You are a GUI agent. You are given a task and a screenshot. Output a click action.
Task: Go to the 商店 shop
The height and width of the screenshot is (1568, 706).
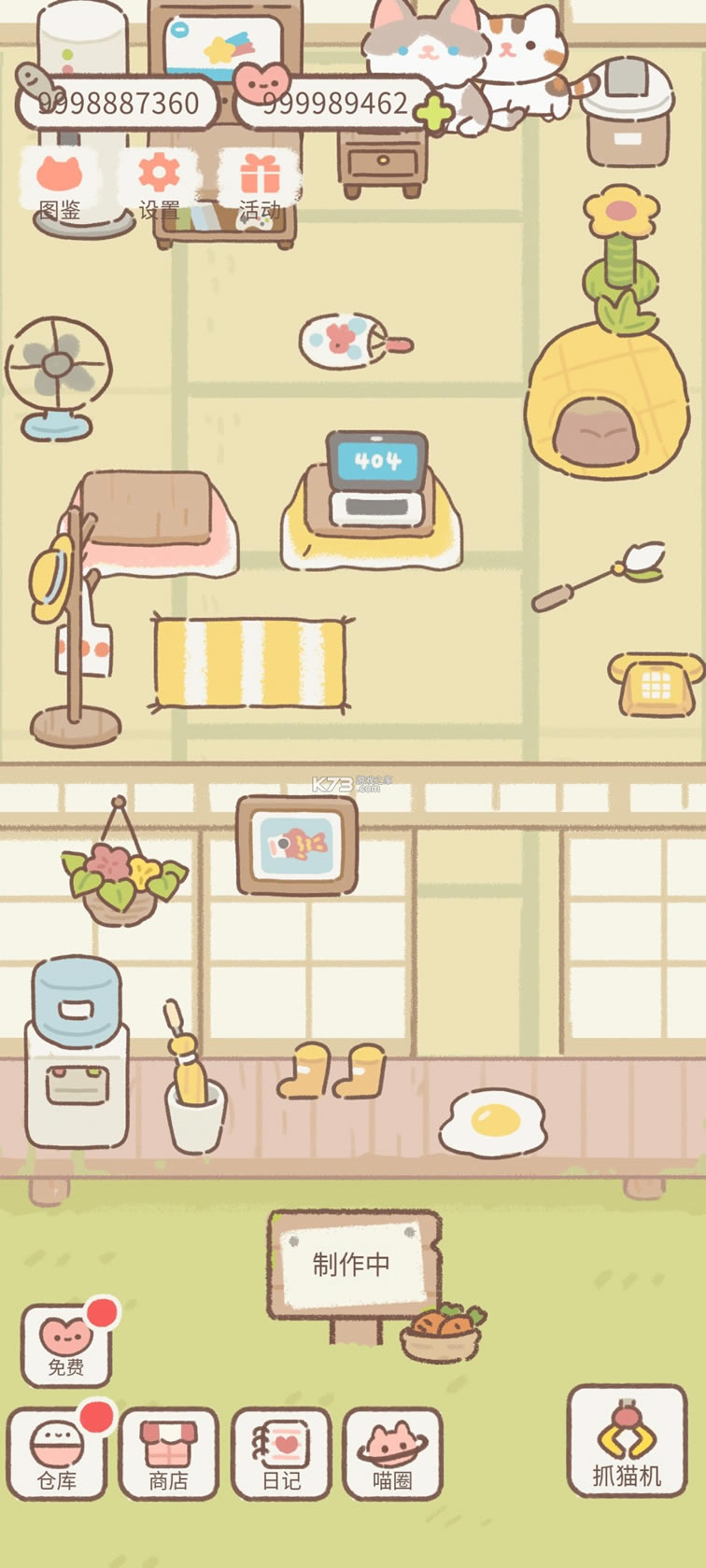169,1454
